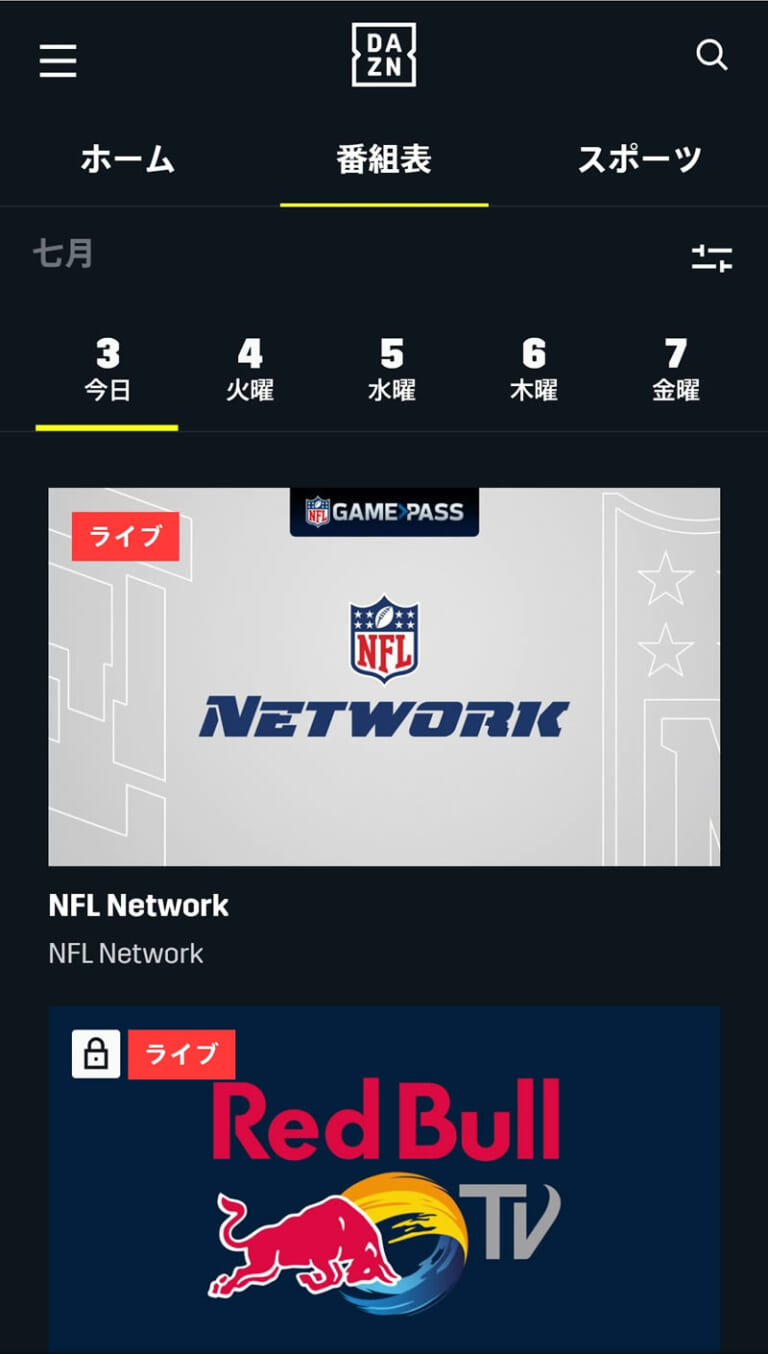This screenshot has height=1354, width=768.
Task: Open the hamburger drawer menu
Action: pyautogui.click(x=58, y=61)
